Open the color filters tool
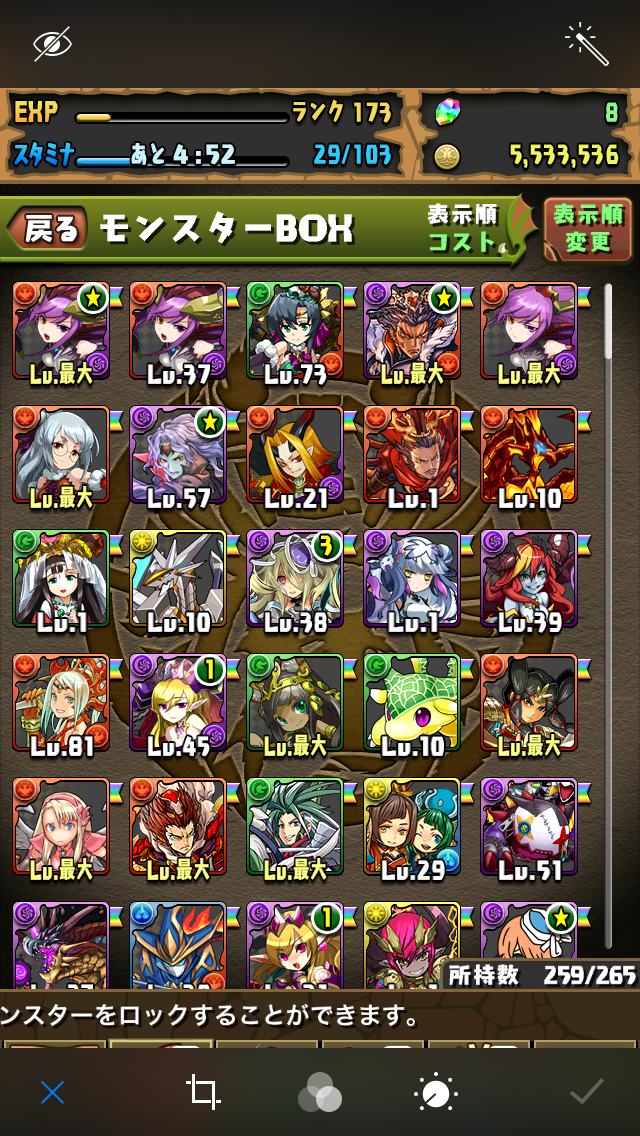640x1136 pixels. pos(320,1092)
